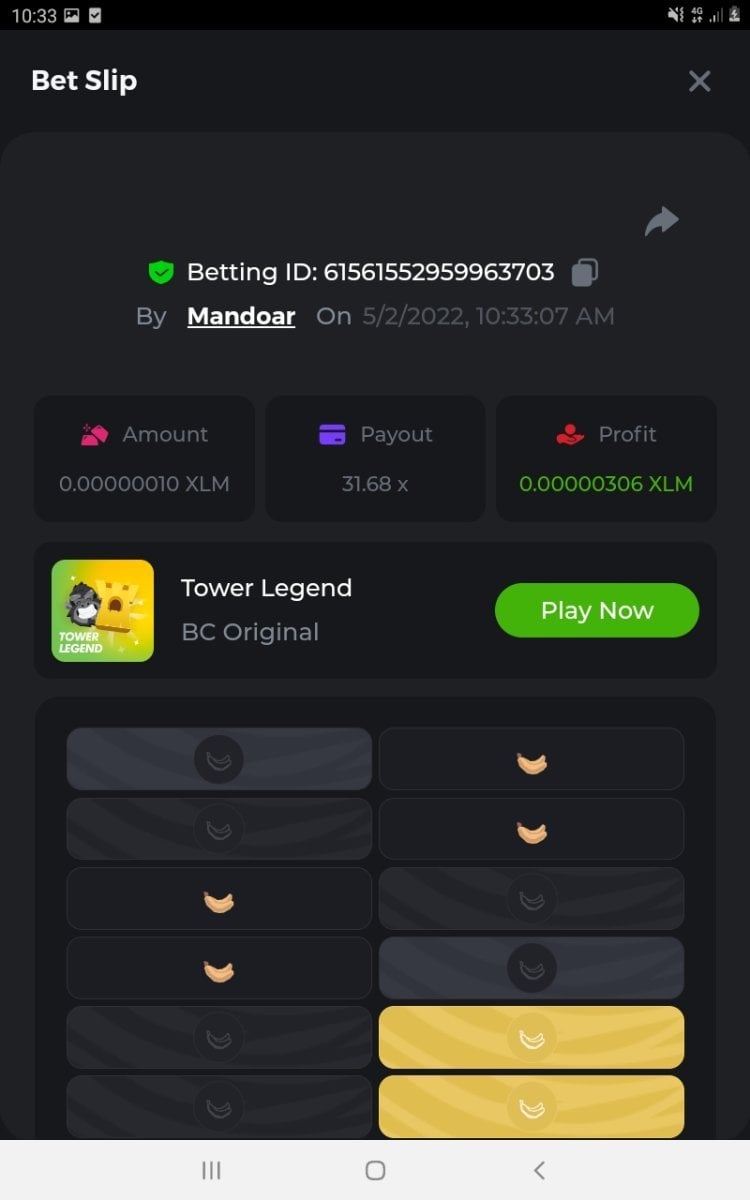
Task: Close the Bet Slip panel
Action: [x=699, y=81]
